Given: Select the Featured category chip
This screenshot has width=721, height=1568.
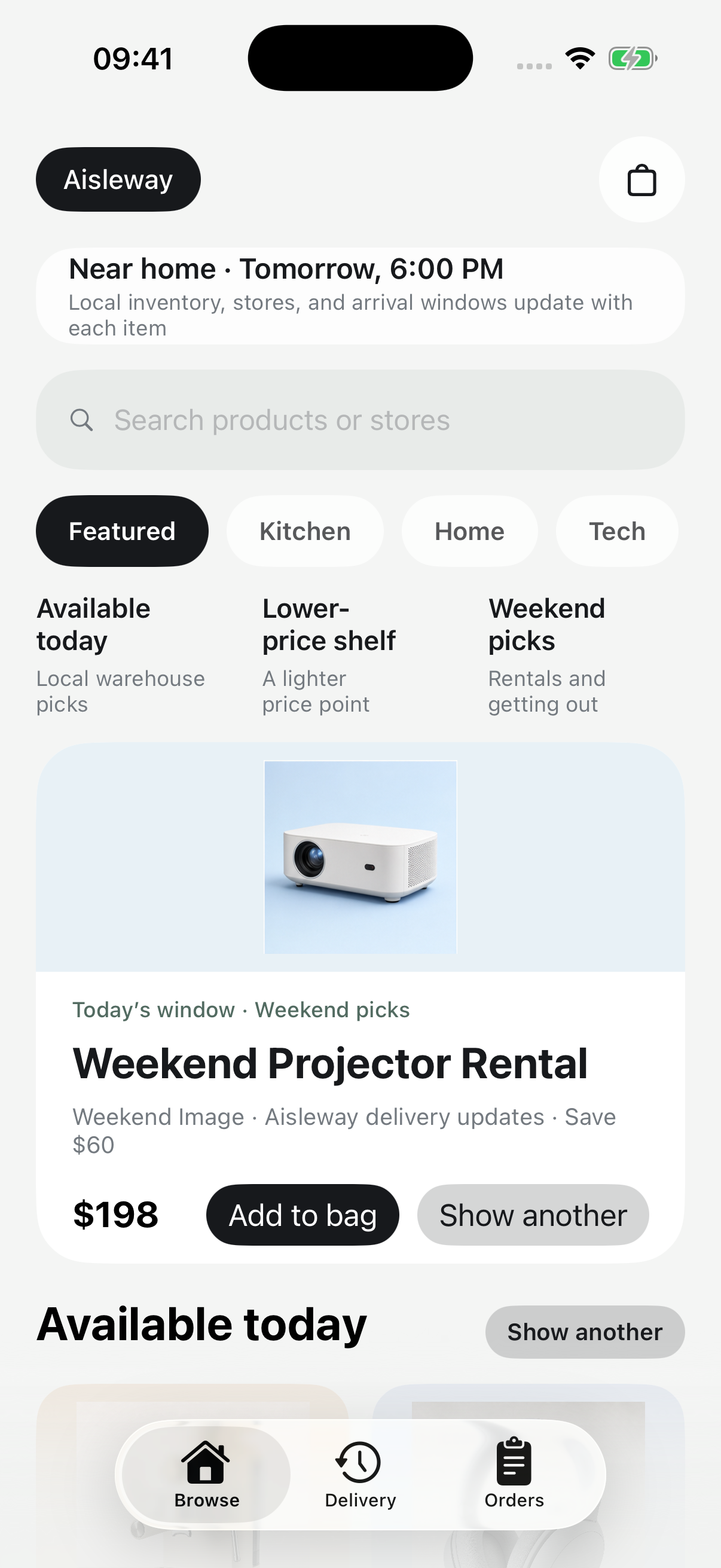Looking at the screenshot, I should point(123,531).
